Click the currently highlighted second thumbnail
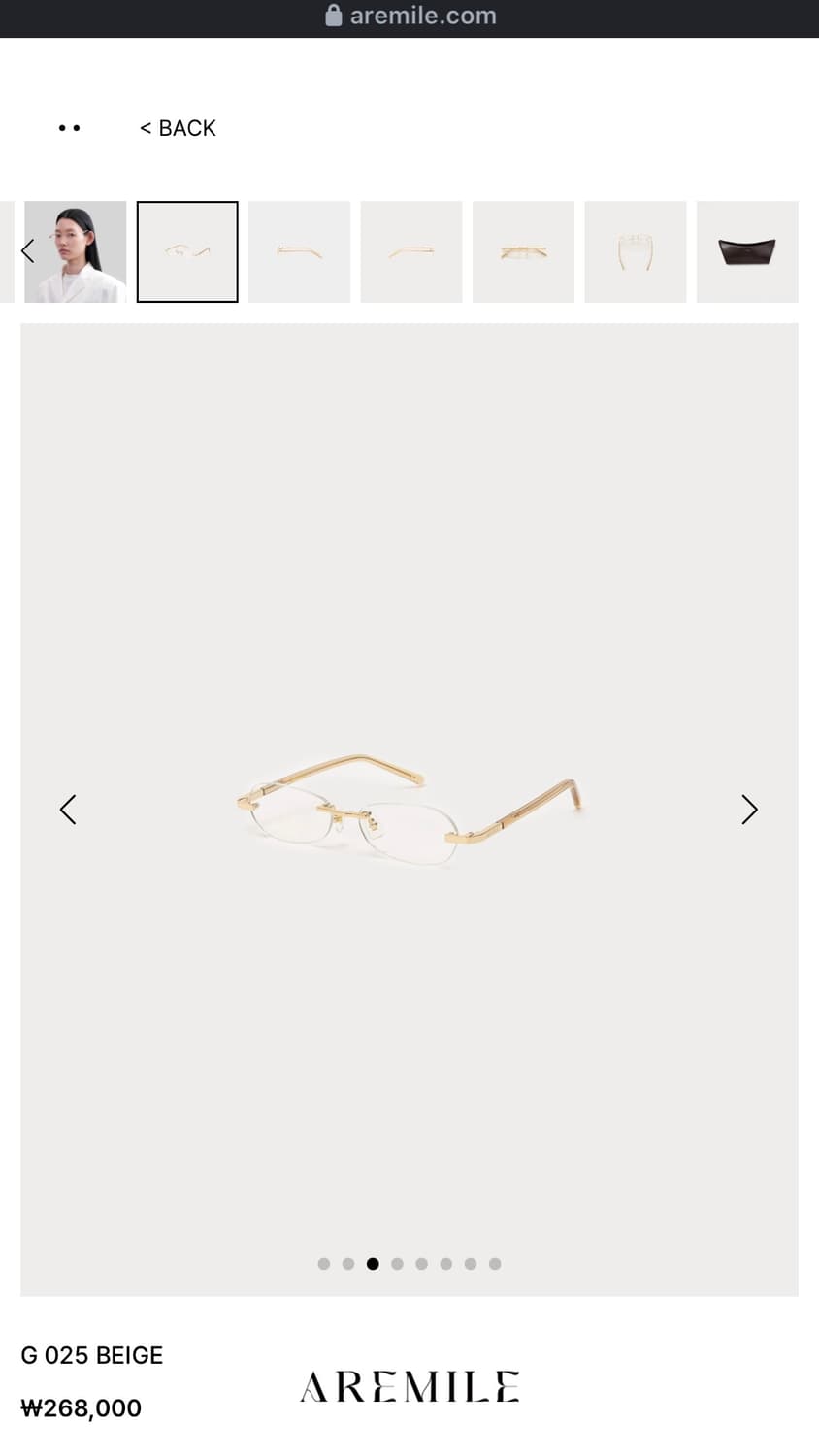Viewport: 819px width, 1456px height. coord(187,250)
